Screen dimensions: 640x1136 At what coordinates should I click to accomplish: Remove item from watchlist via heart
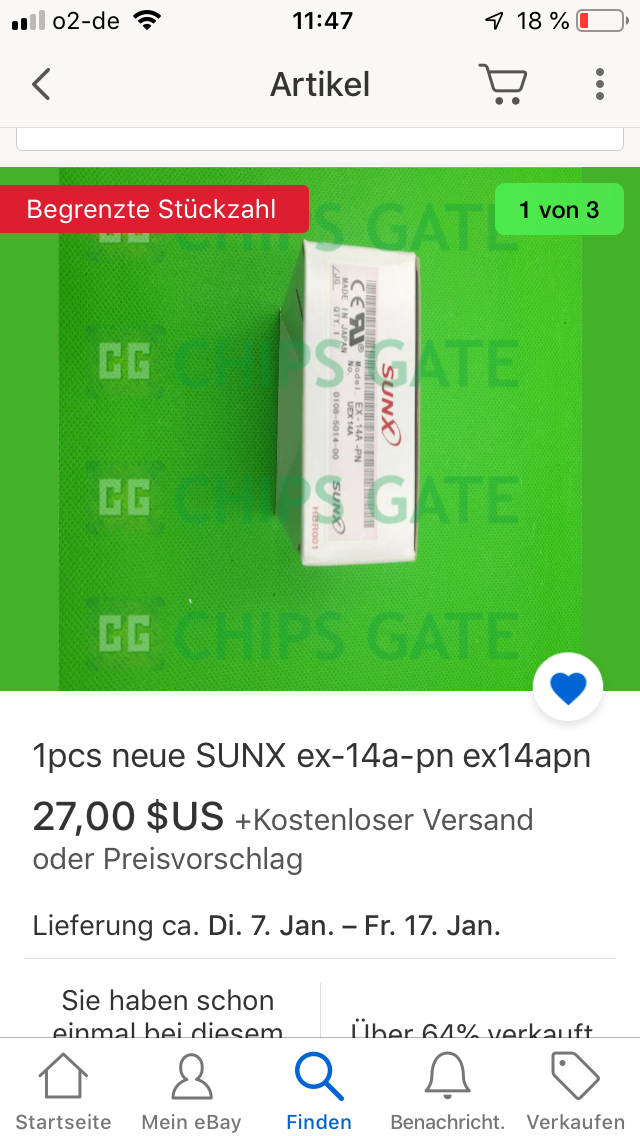[568, 688]
